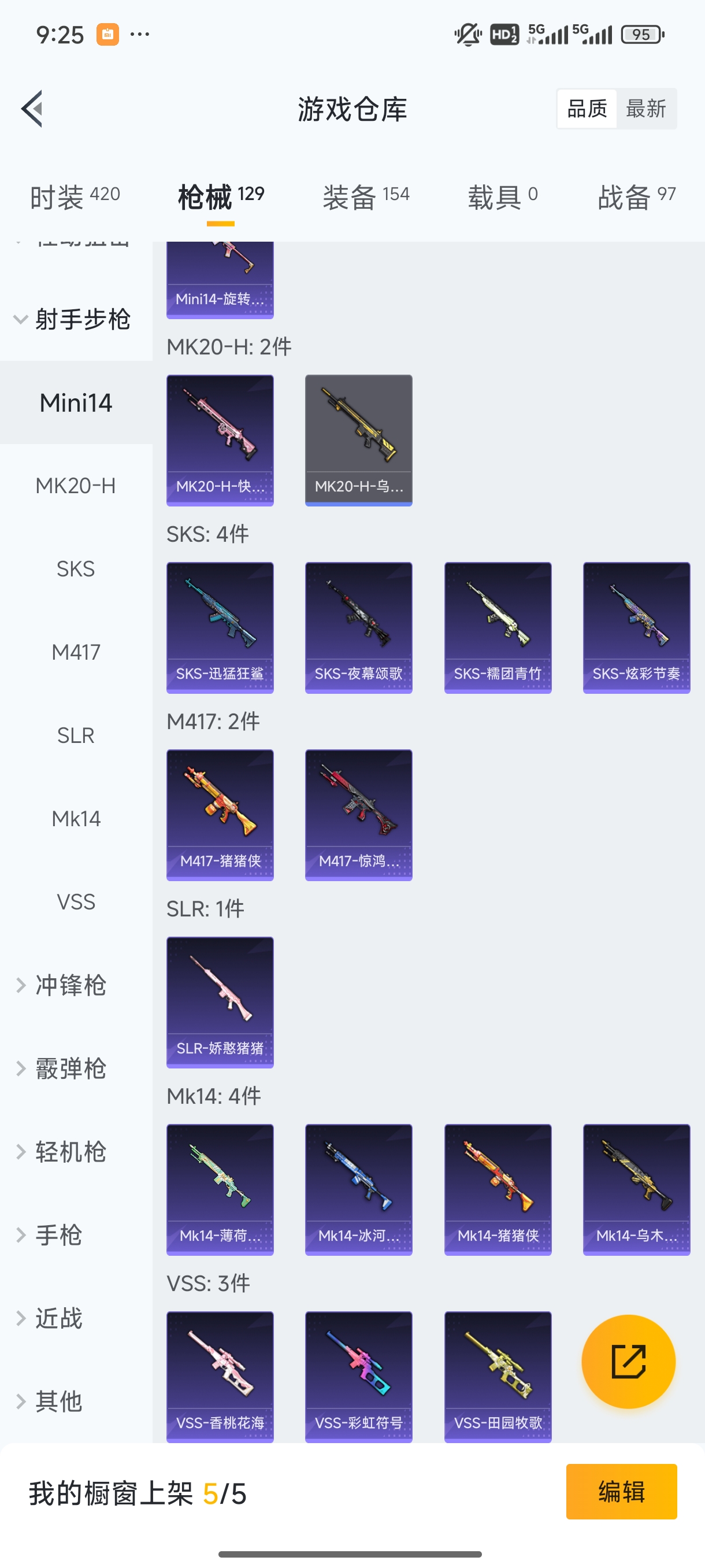Tap the orange floating share button
Image resolution: width=705 pixels, height=1568 pixels.
[x=628, y=1361]
